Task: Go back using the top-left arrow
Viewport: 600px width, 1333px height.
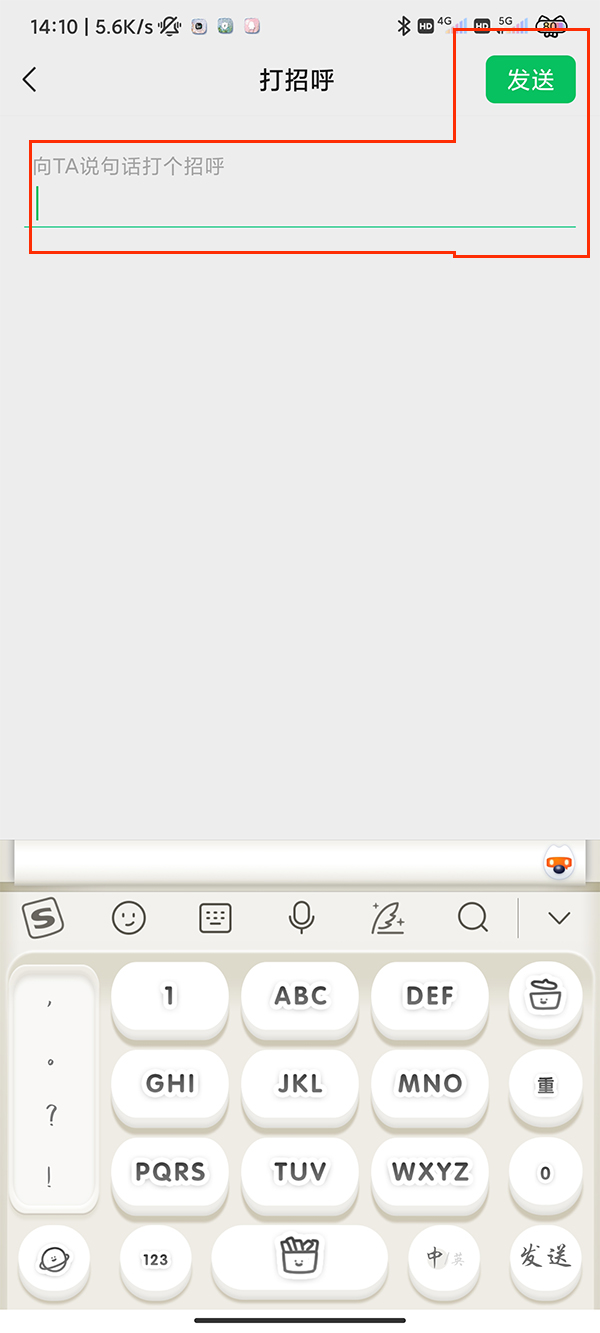Action: coord(30,80)
